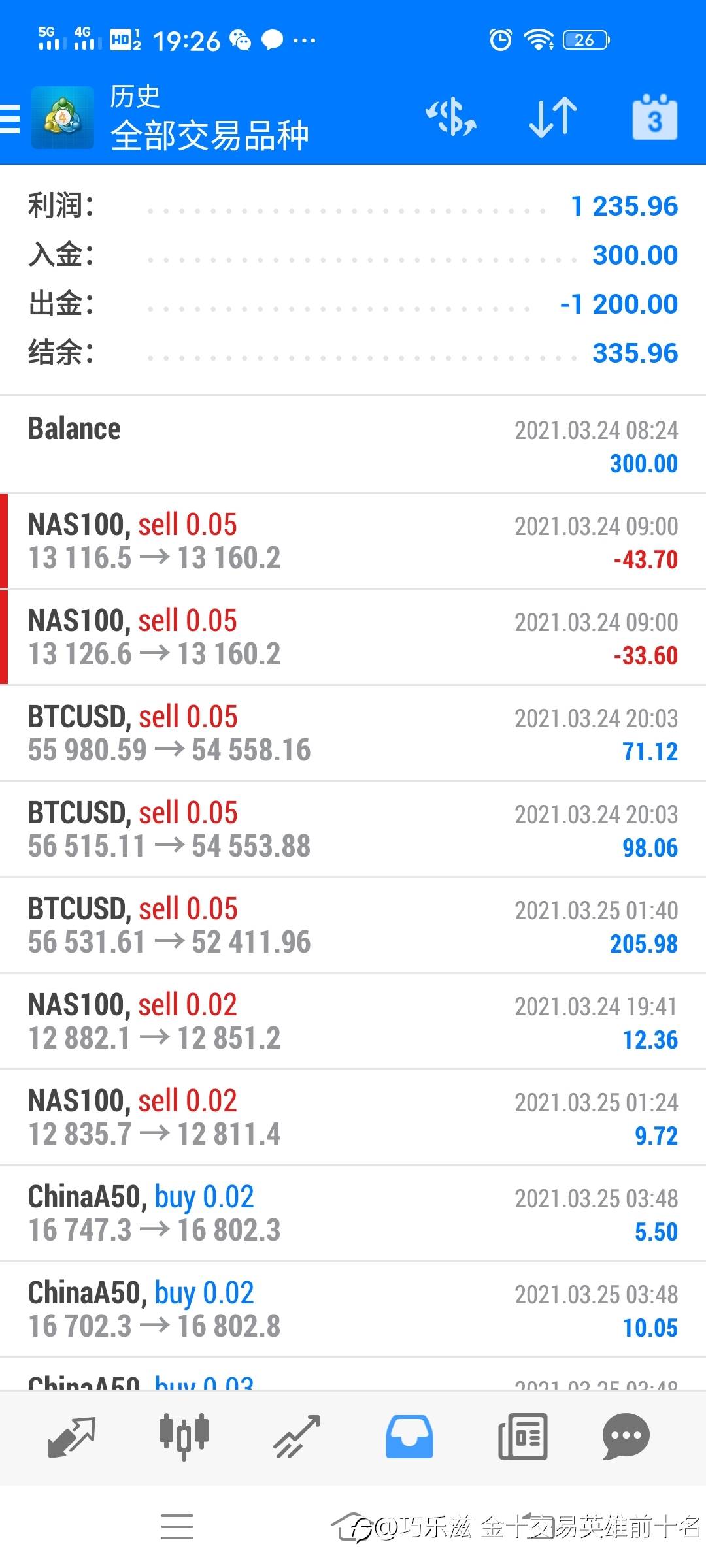The image size is (706, 1568).
Task: Open the News tab
Action: 522,1437
